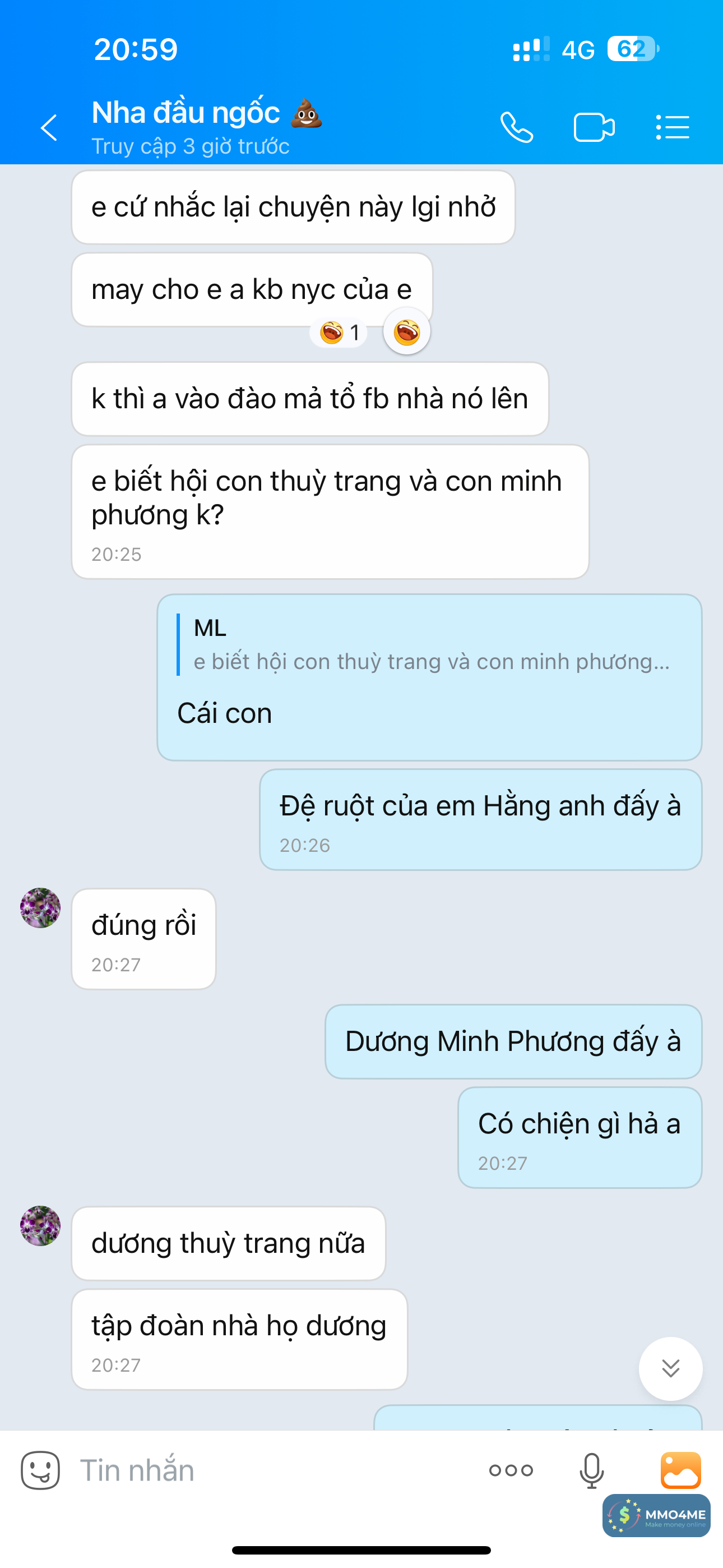Viewport: 723px width, 1568px height.
Task: Open the conversation options menu
Action: (673, 128)
